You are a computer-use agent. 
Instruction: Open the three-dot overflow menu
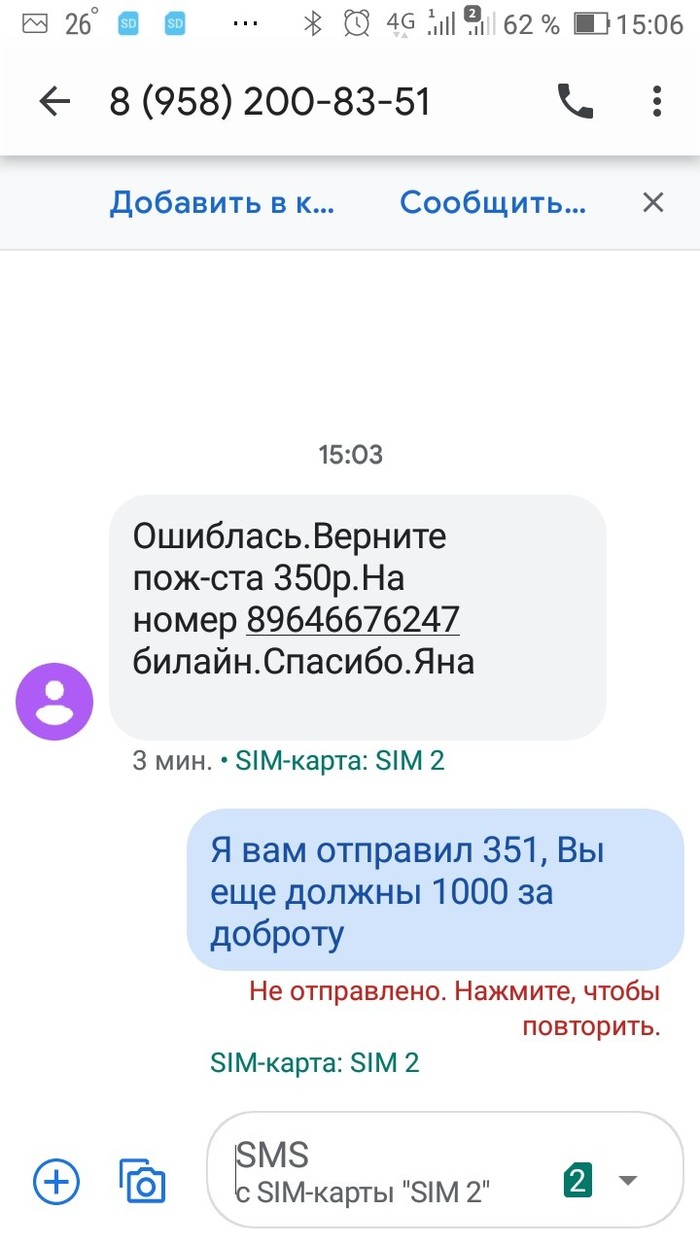(x=657, y=101)
